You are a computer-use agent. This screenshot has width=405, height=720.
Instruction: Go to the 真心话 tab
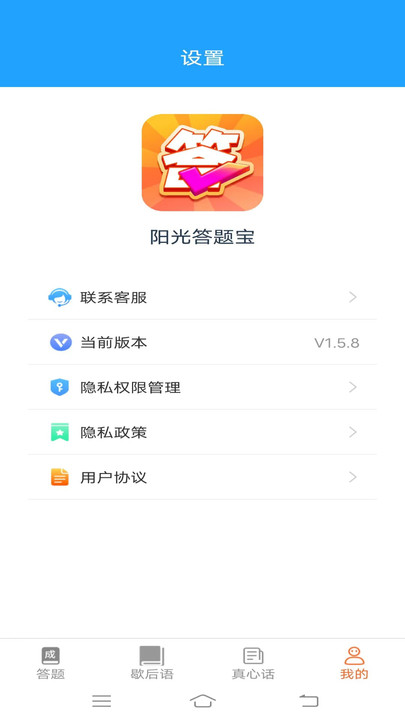[x=253, y=663]
